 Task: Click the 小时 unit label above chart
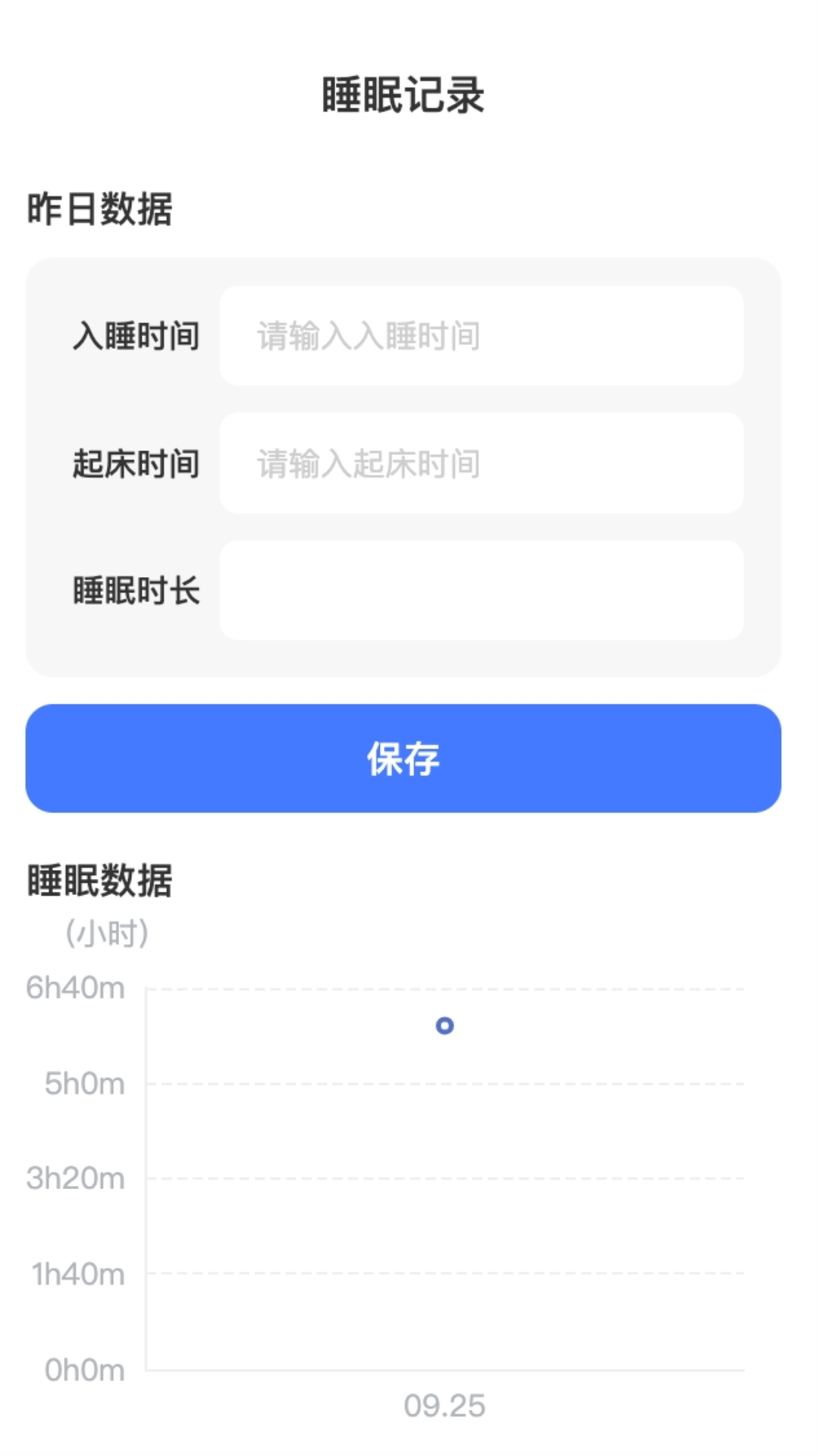pyautogui.click(x=106, y=934)
